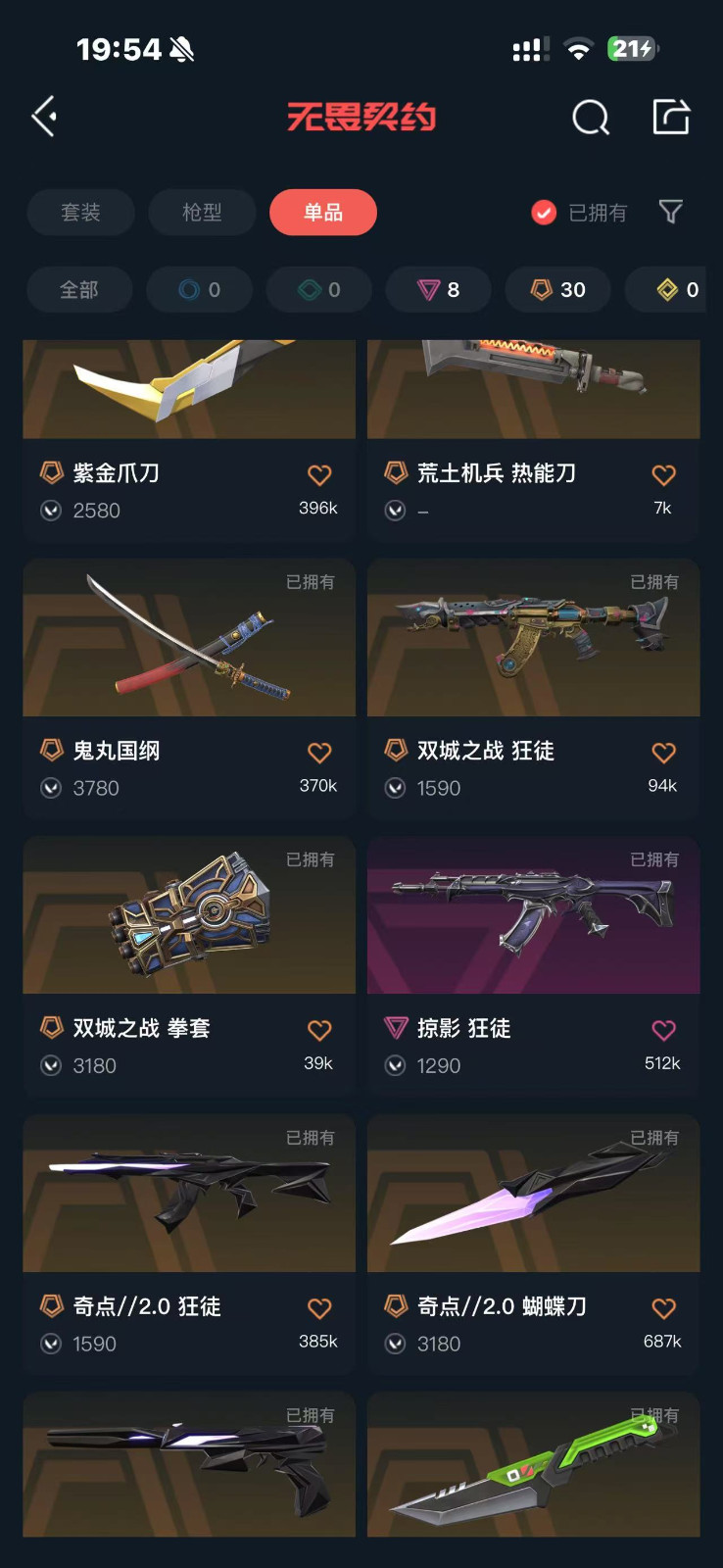Uncheck the 已拥有 checkbox

(x=544, y=213)
